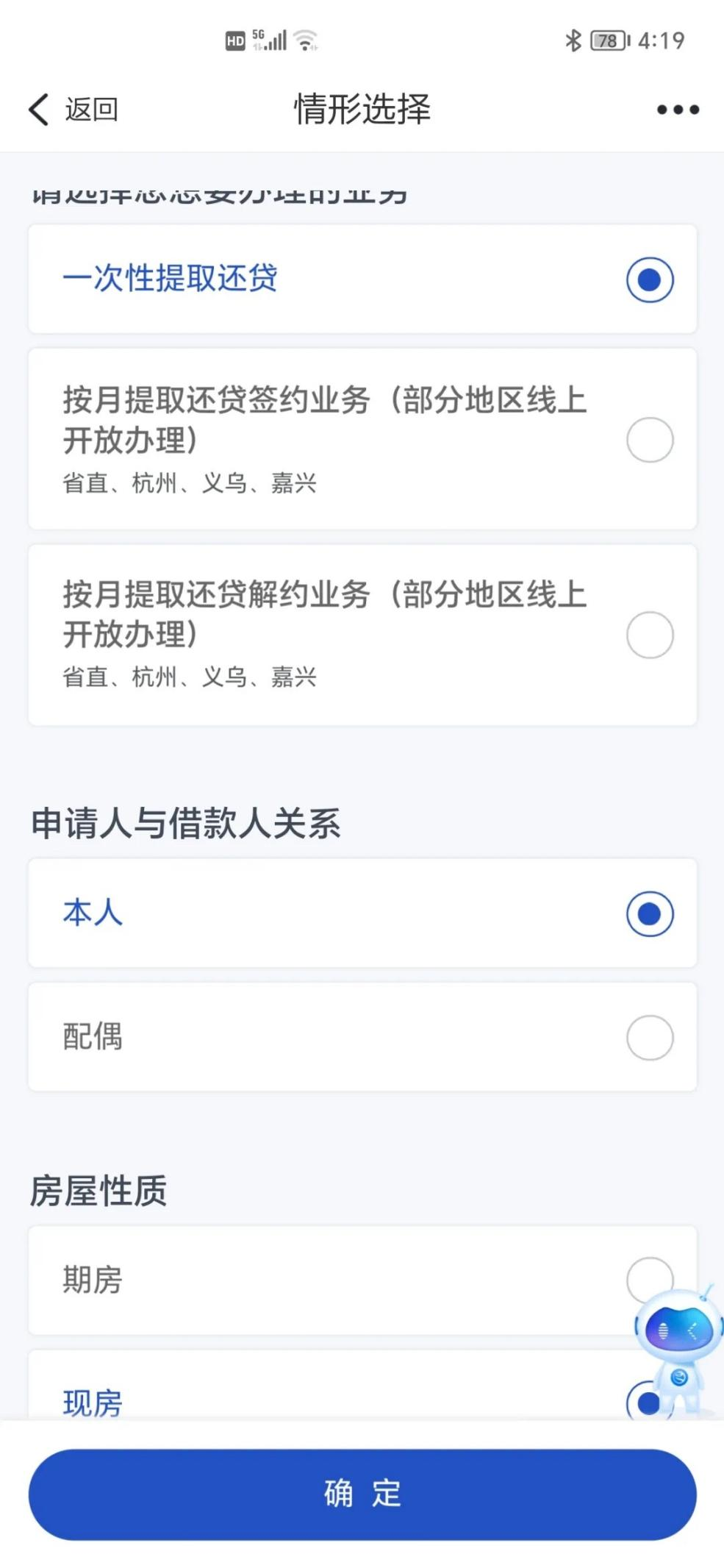This screenshot has width=724, height=1568.
Task: Select 本人 as applicant relationship
Action: tap(362, 913)
